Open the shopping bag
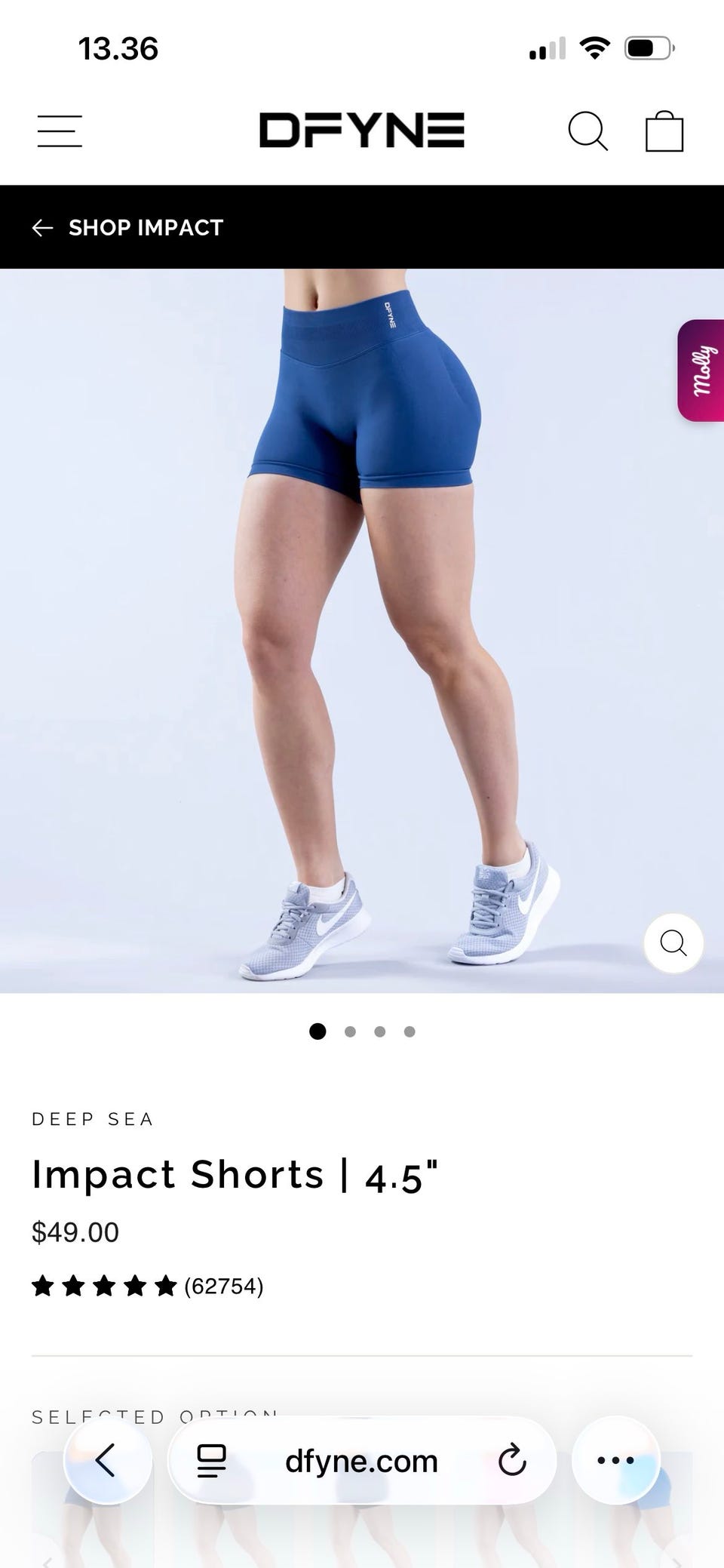Screen dimensions: 724x1568 click(x=664, y=131)
